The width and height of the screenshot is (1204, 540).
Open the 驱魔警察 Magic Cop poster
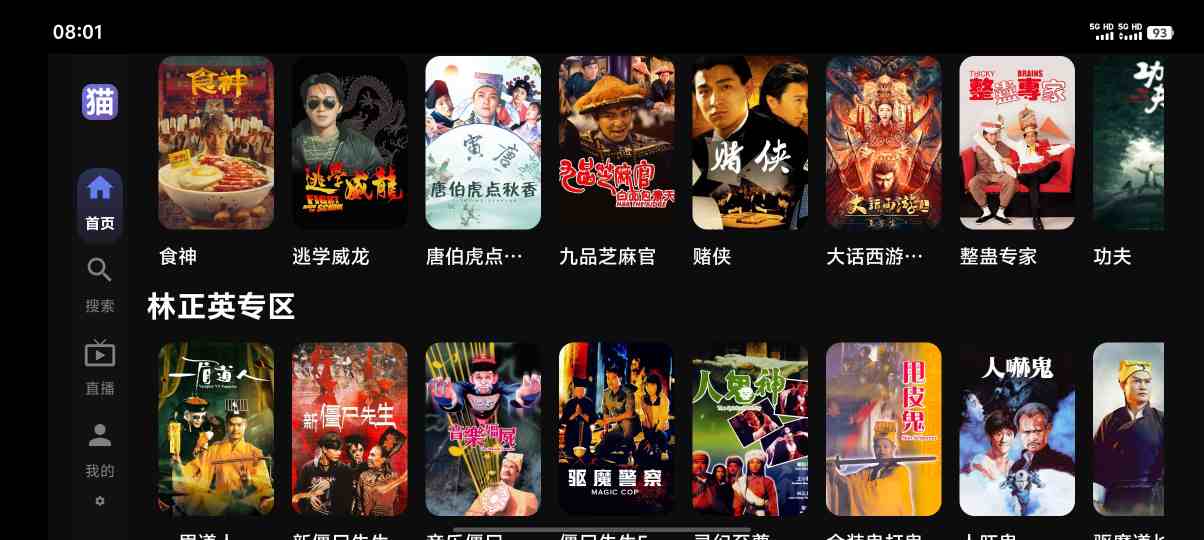(616, 429)
